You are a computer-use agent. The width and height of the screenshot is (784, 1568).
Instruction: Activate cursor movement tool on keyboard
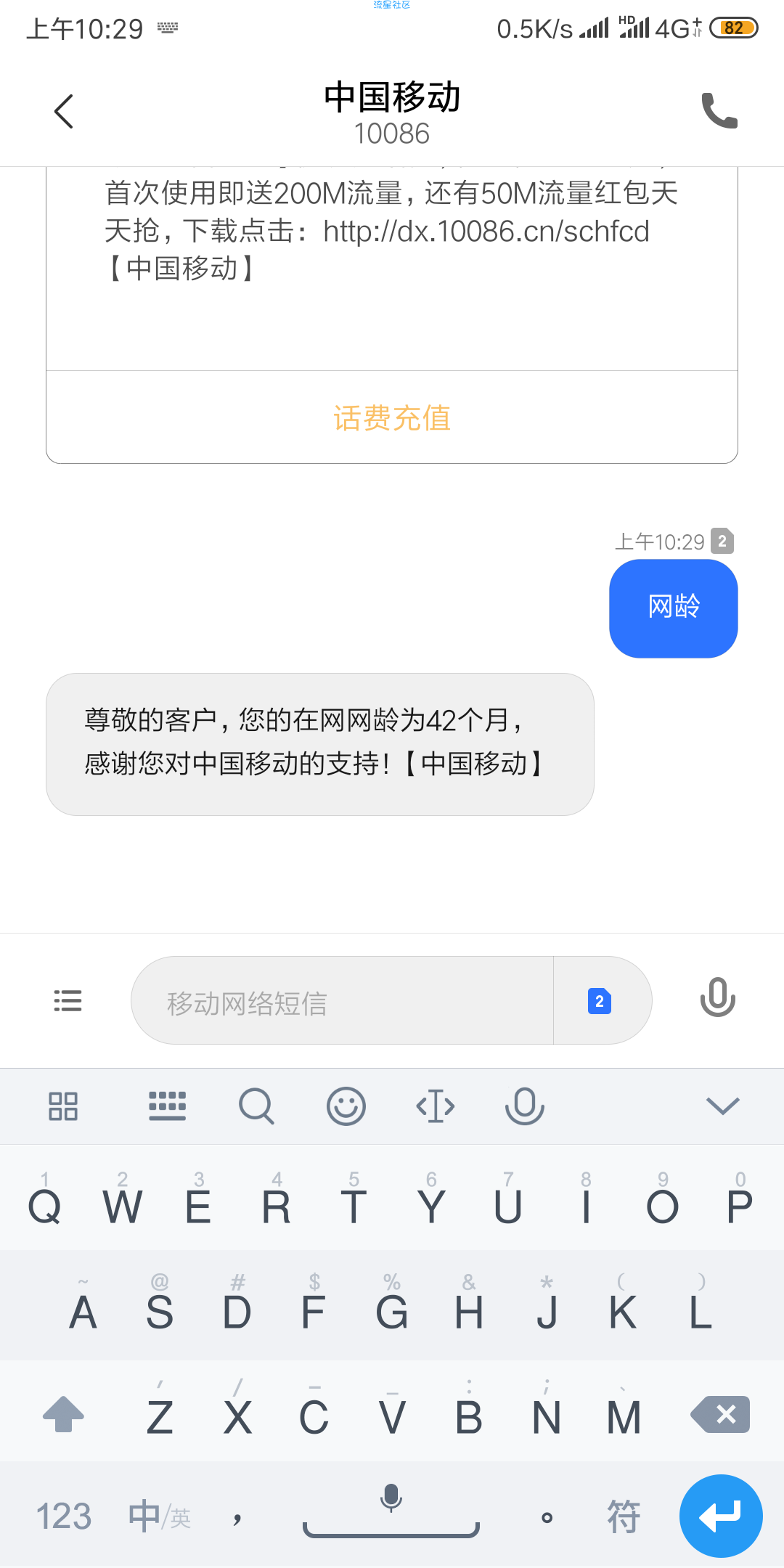click(436, 1106)
